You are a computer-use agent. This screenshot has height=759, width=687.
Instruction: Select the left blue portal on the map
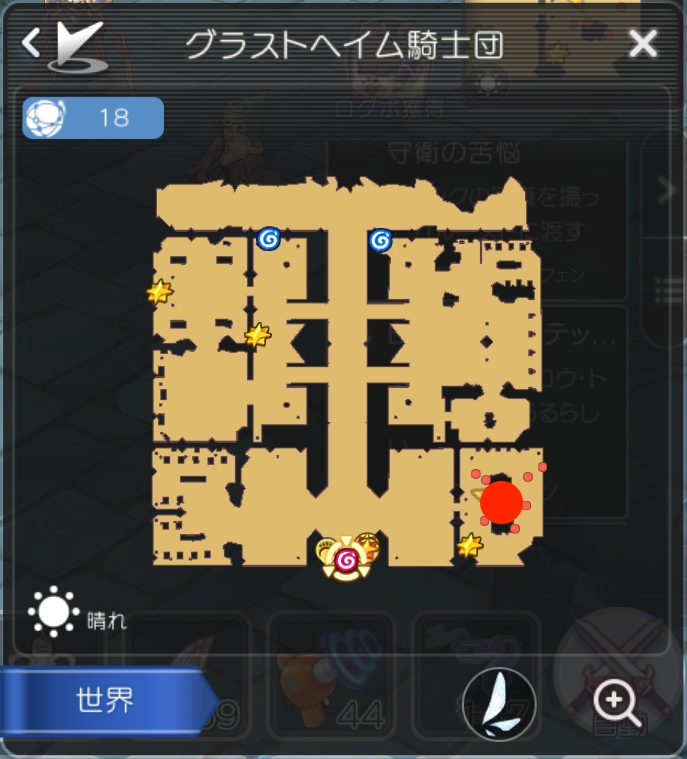pos(268,238)
